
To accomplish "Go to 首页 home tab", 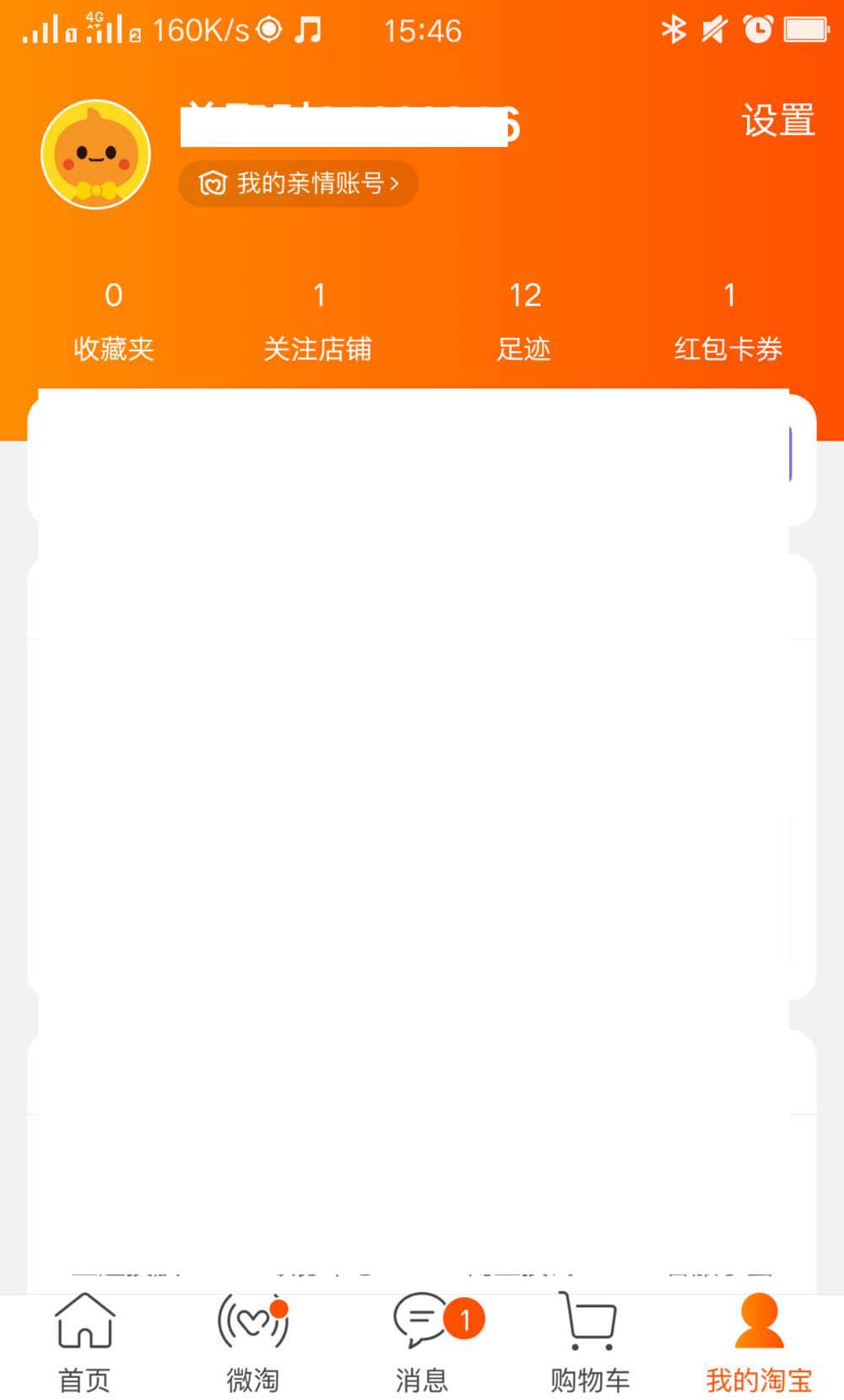I will (x=84, y=1343).
